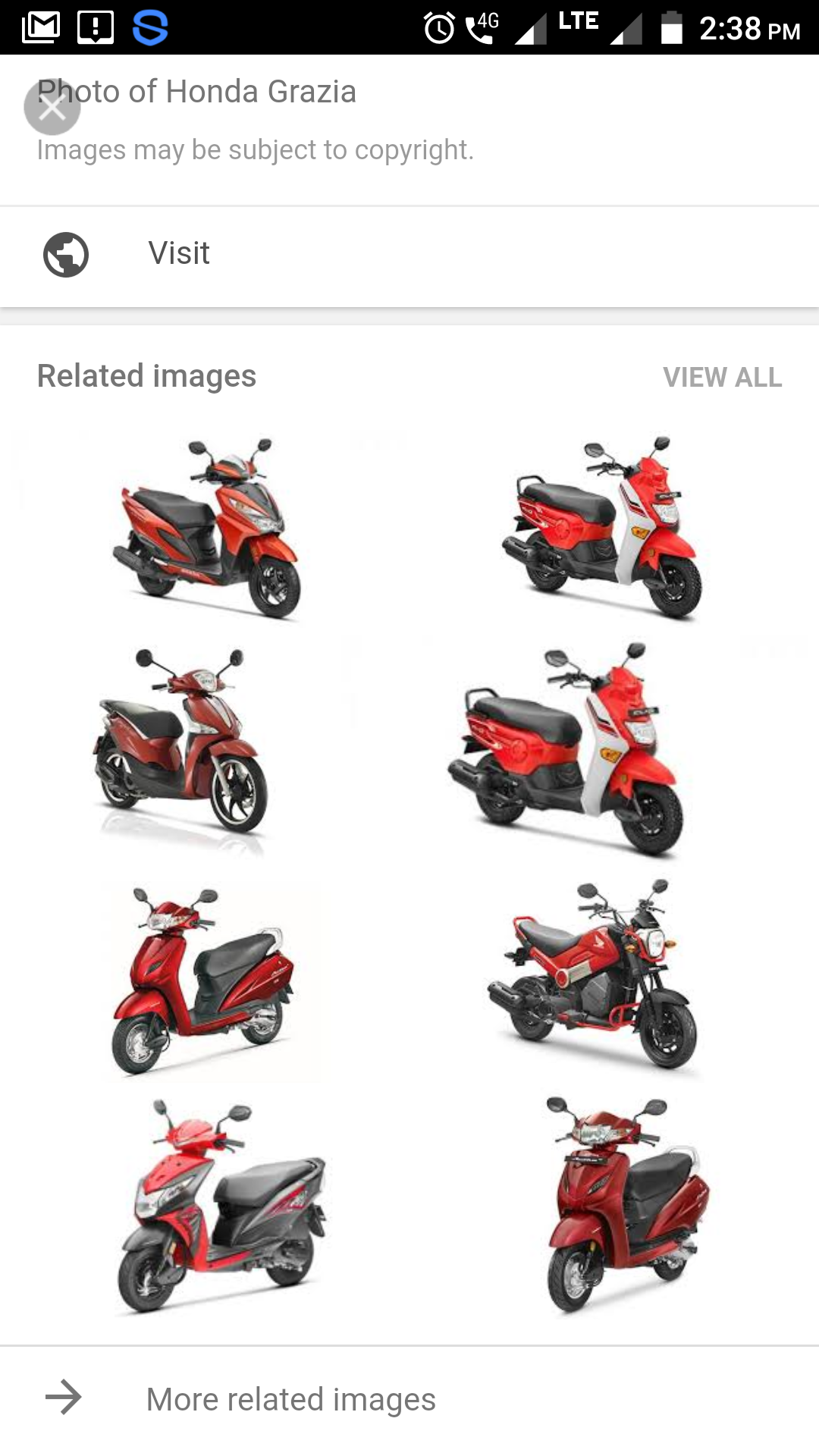Open the first orange scooter related image

(x=206, y=527)
